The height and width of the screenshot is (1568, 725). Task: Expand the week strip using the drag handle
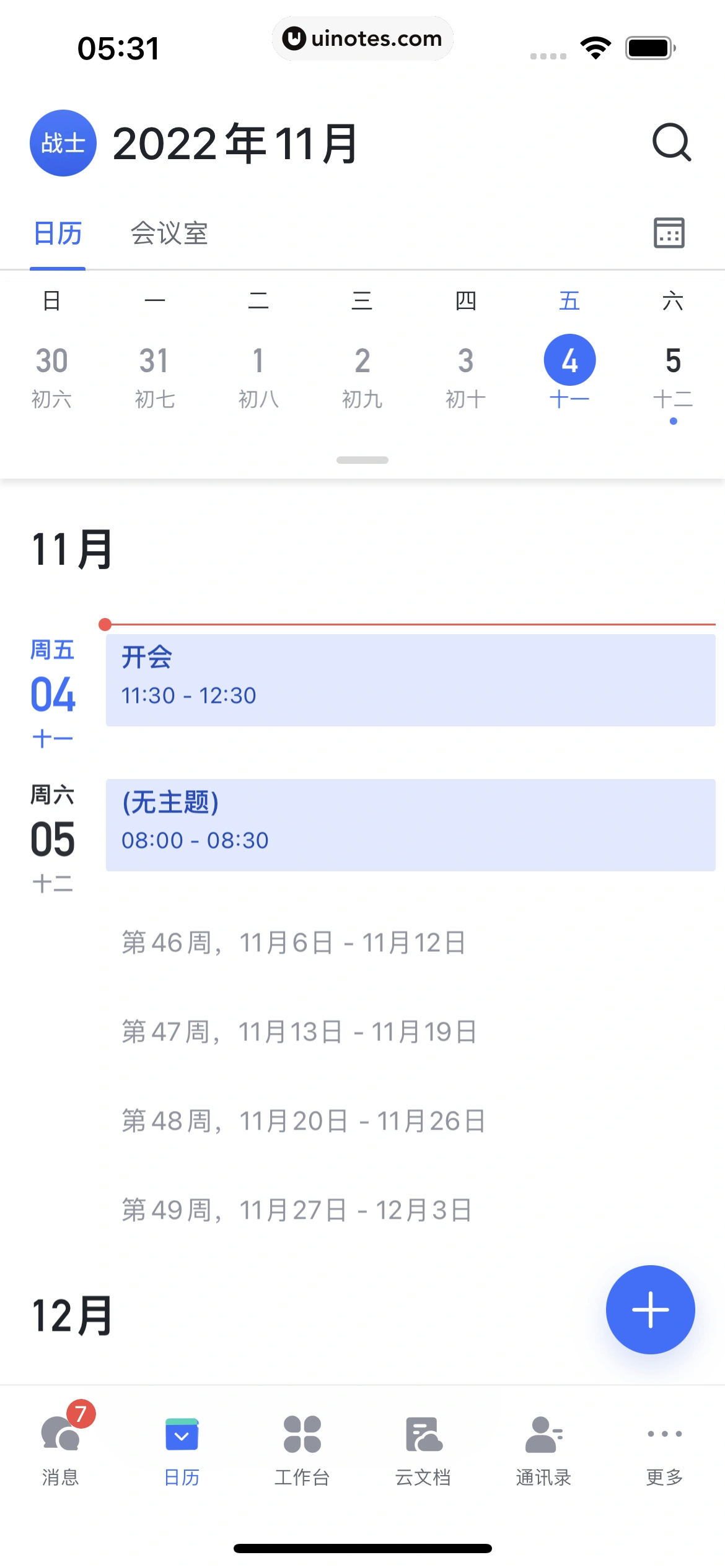362,460
